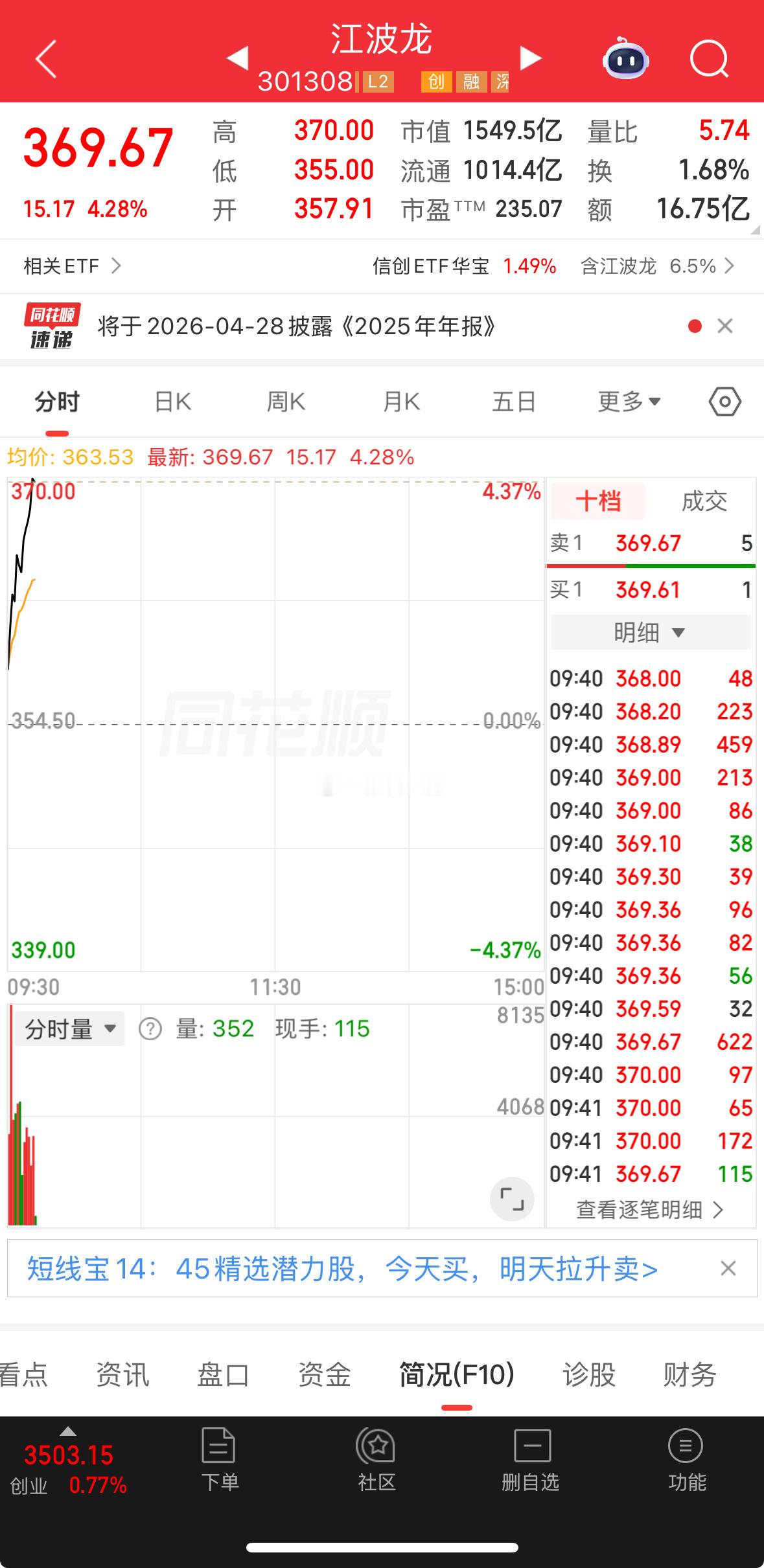View 查看逐笔明细 transaction details
This screenshot has width=764, height=1568.
click(648, 1210)
